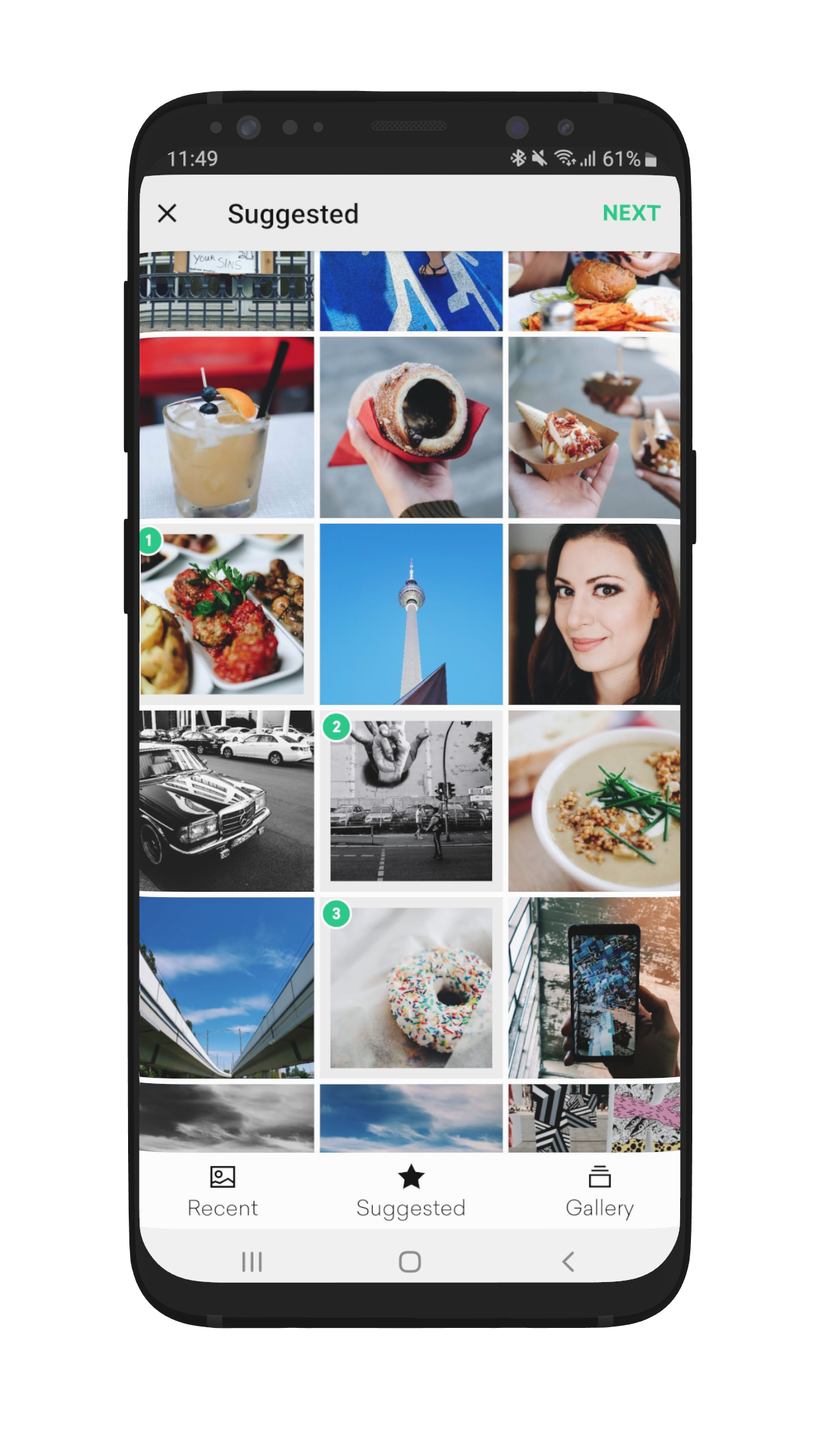Switch to the Gallery tab
819x1456 pixels.
click(x=599, y=1192)
